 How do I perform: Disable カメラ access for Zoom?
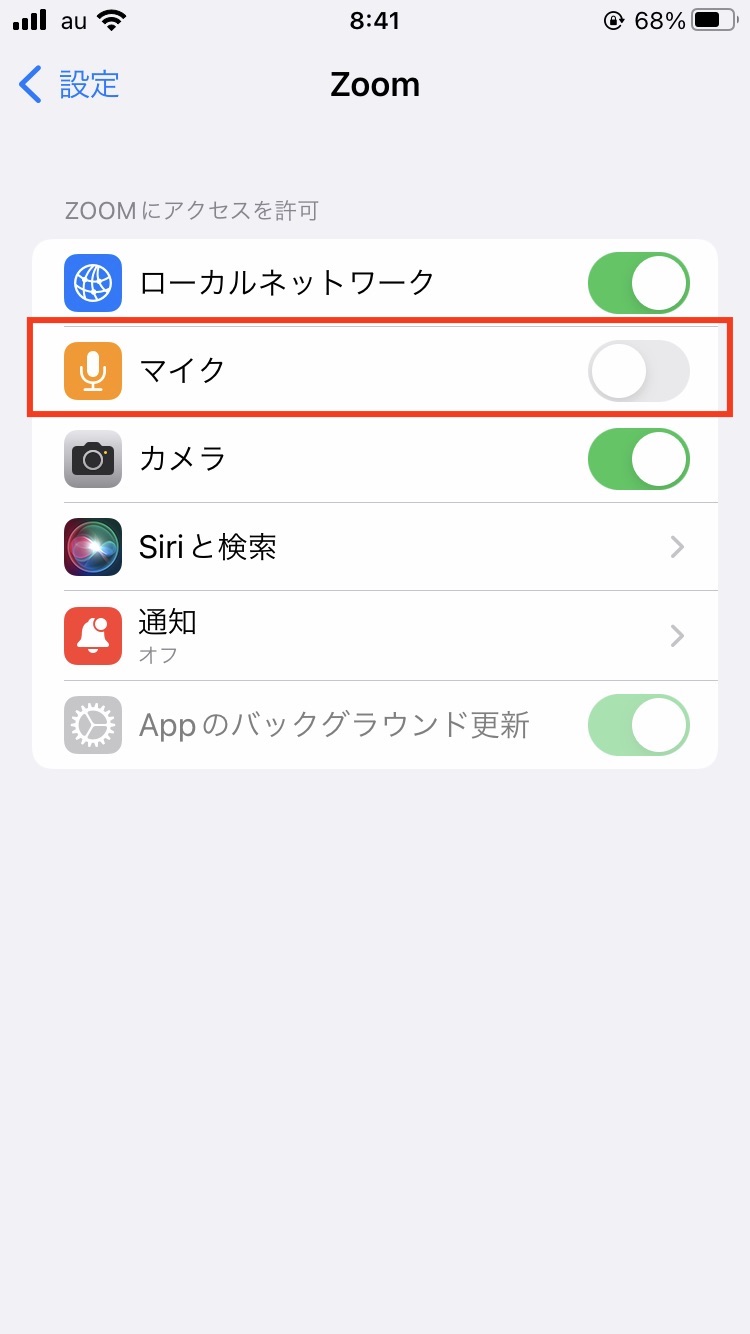point(638,459)
